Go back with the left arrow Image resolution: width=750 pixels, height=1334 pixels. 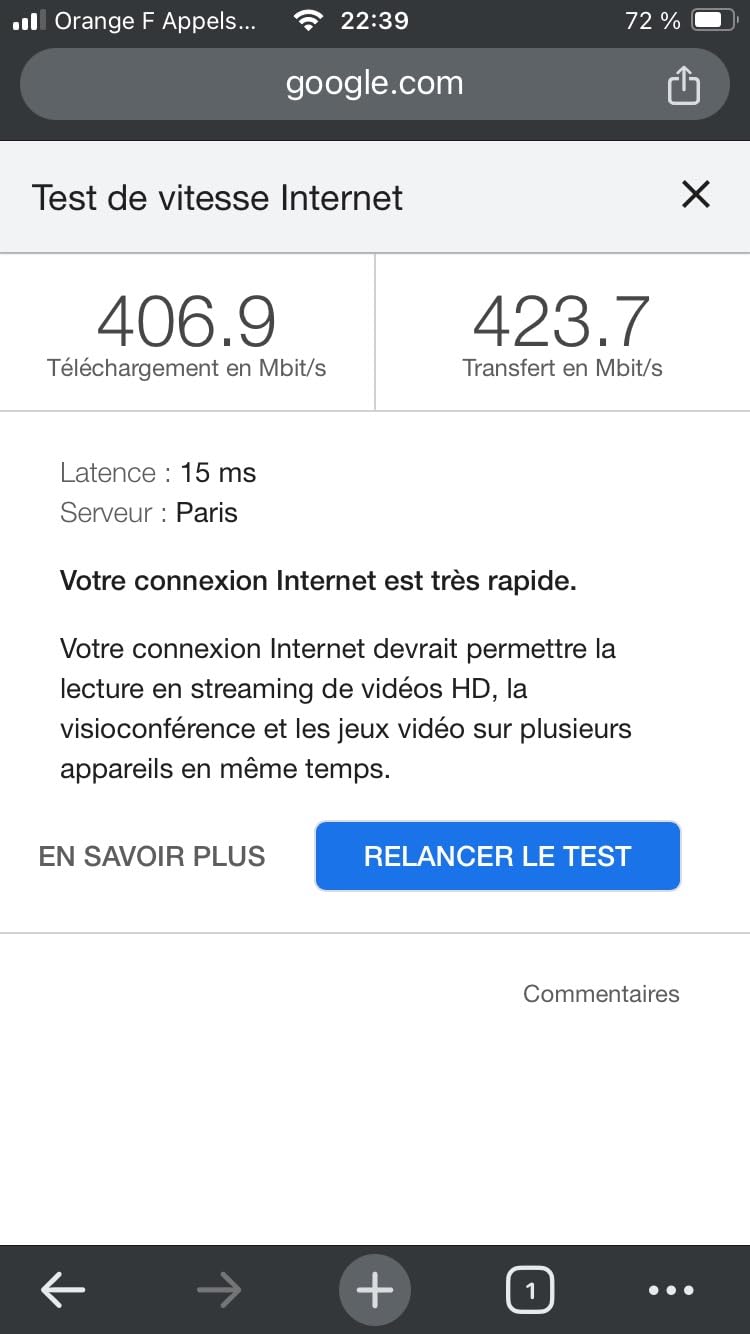[62, 1290]
